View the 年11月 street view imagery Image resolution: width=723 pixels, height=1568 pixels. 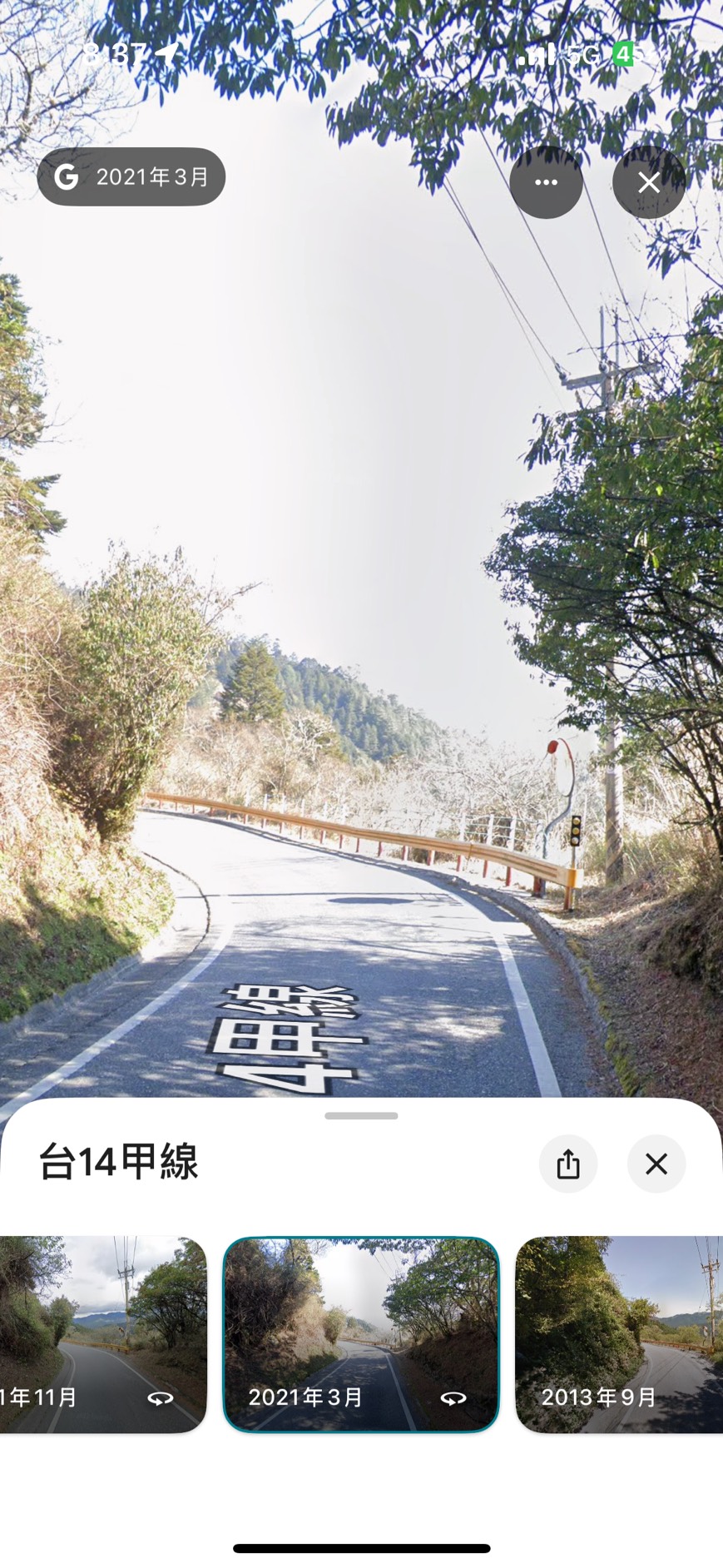coord(102,1334)
